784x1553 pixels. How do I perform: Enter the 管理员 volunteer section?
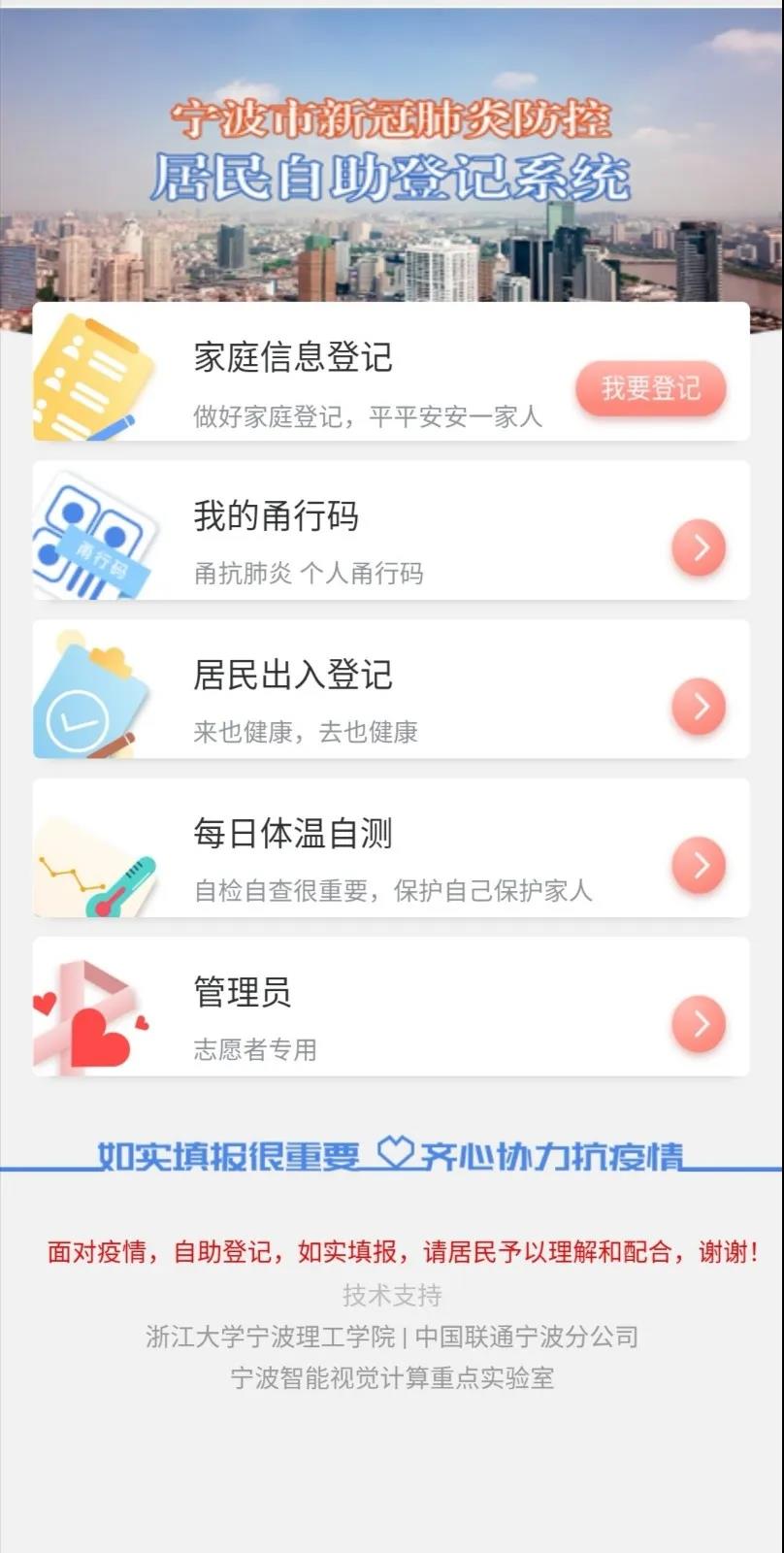391,1007
